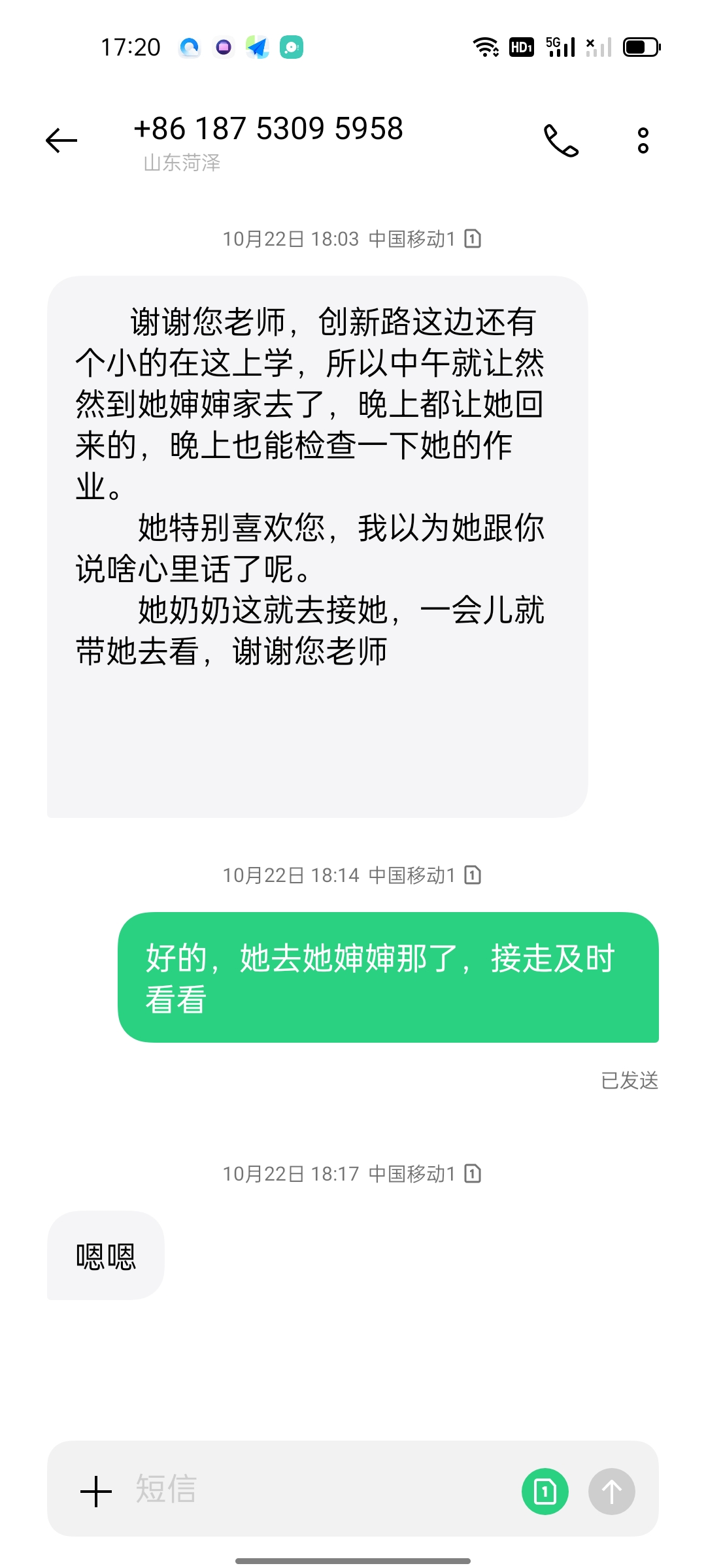706x1568 pixels.
Task: Tap the WiFi icon in the status bar
Action: (x=484, y=46)
